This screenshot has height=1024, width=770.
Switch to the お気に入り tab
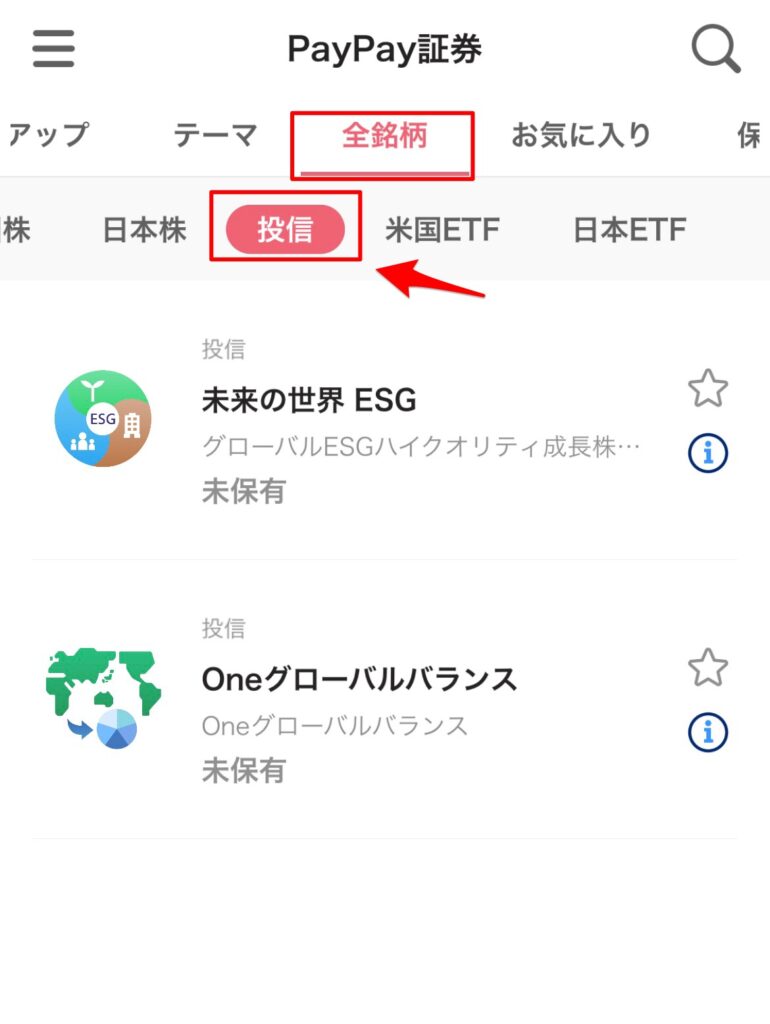581,135
